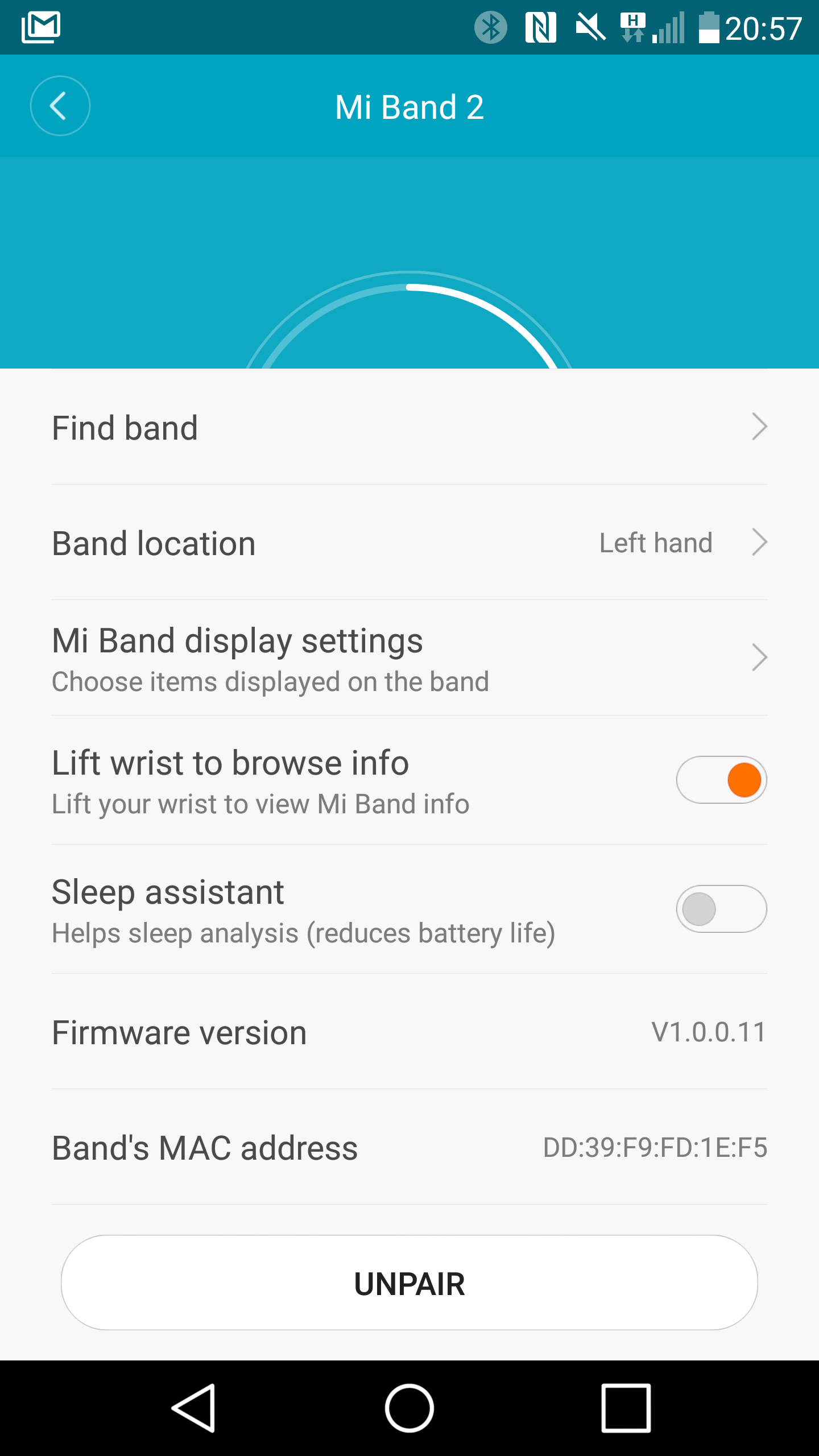The height and width of the screenshot is (1456, 819).
Task: Open the recent apps overview
Action: 626,1408
